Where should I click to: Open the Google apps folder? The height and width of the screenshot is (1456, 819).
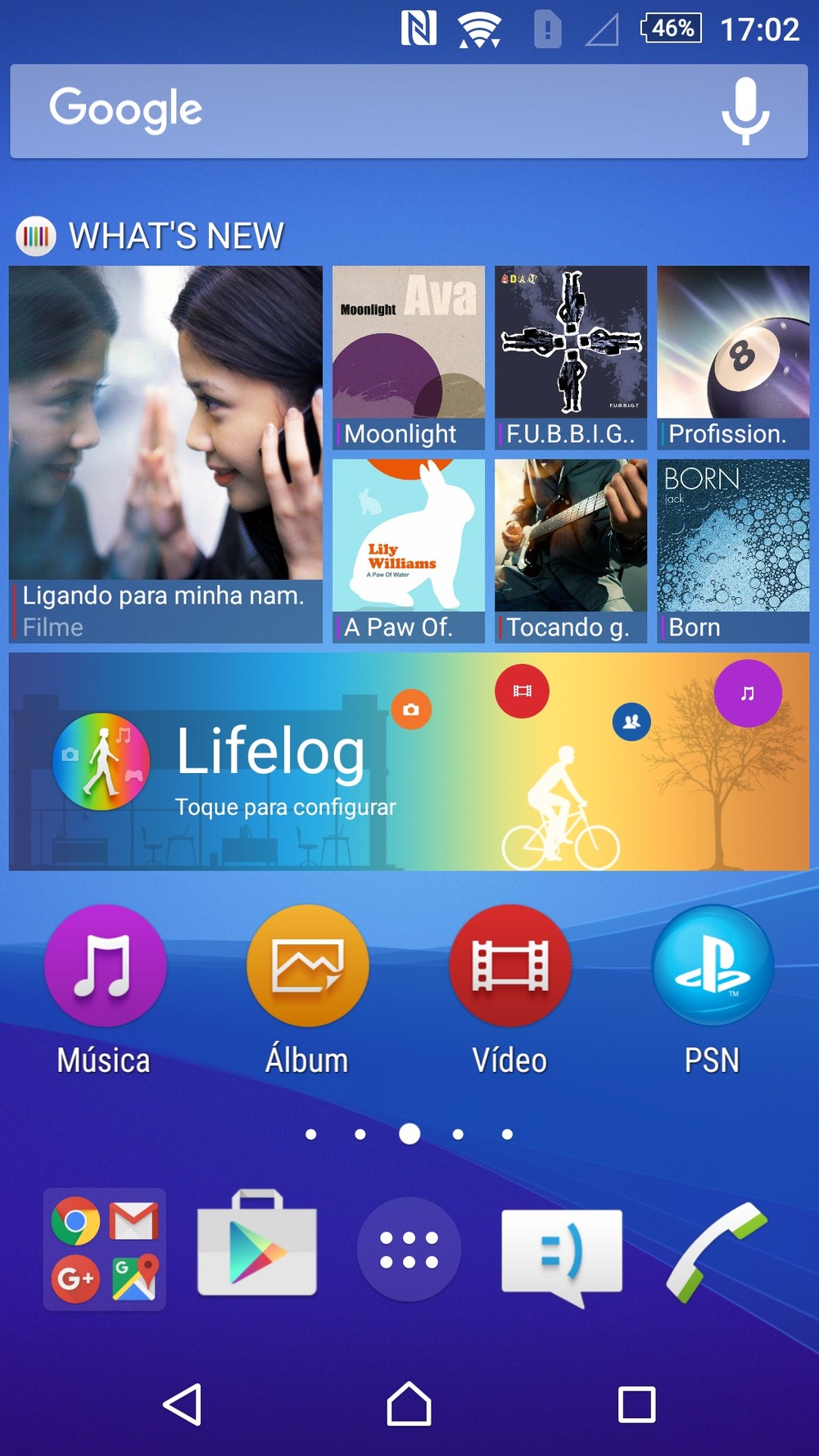pyautogui.click(x=105, y=1249)
